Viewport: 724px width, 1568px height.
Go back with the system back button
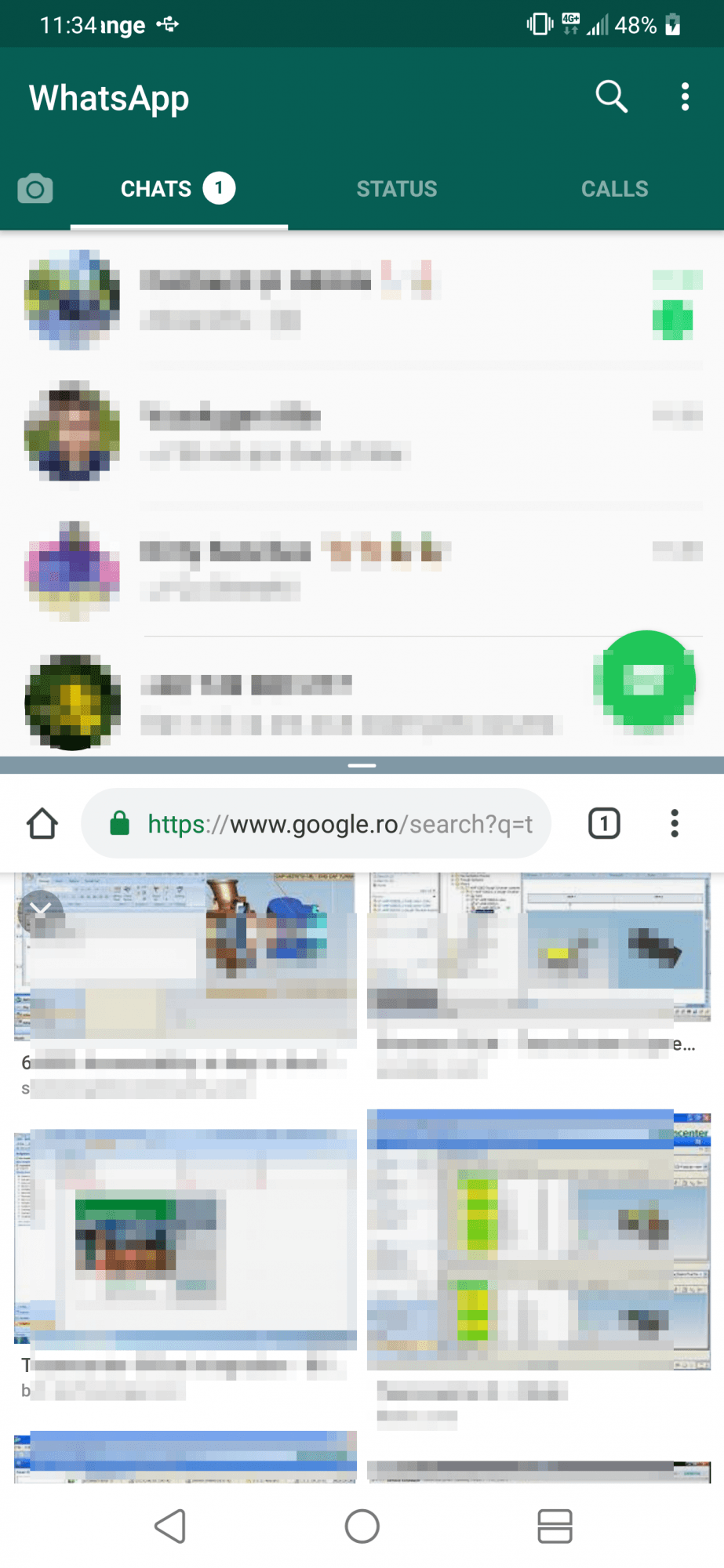(170, 1526)
